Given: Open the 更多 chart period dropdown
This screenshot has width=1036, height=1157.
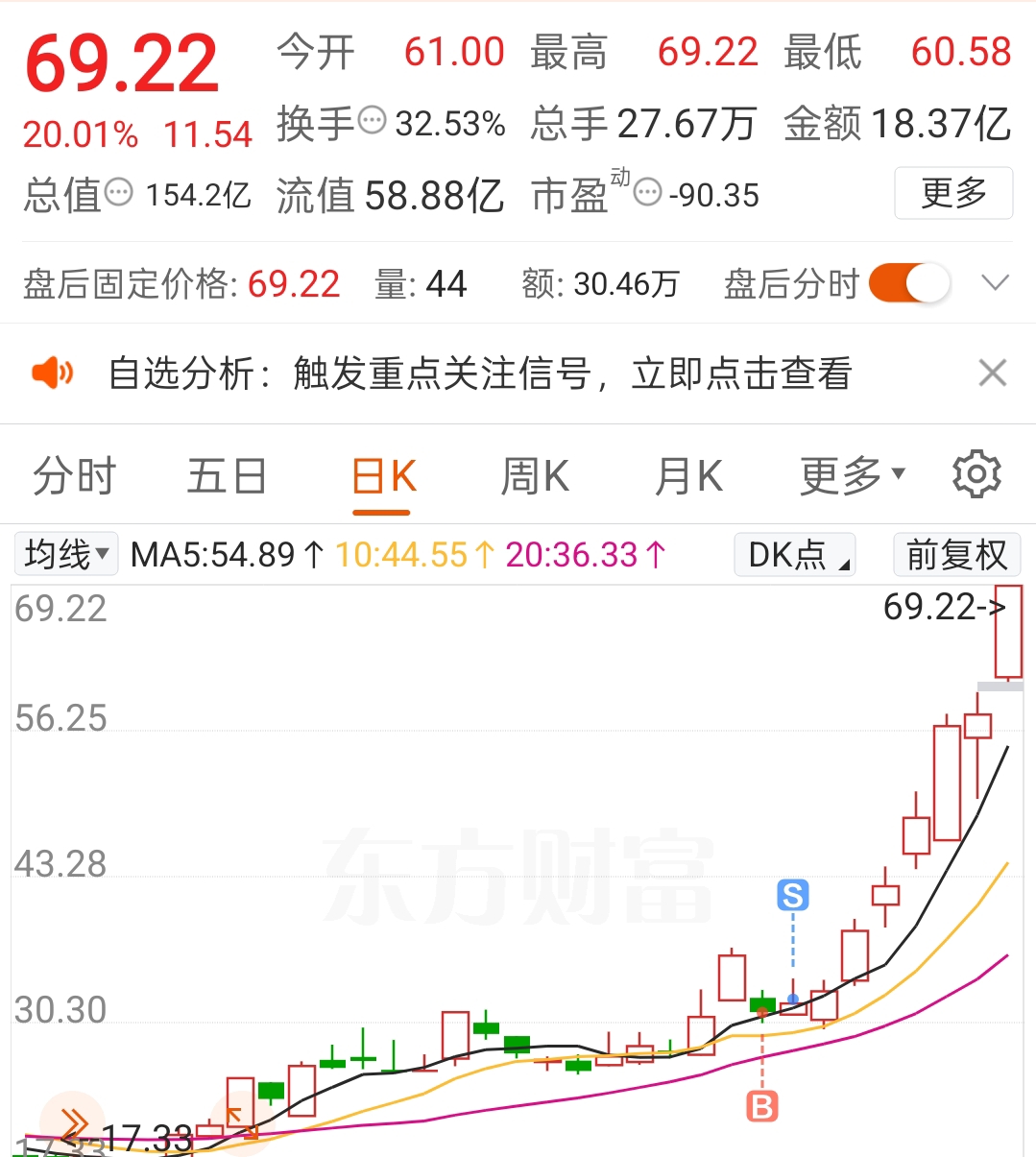Looking at the screenshot, I should coord(852,475).
